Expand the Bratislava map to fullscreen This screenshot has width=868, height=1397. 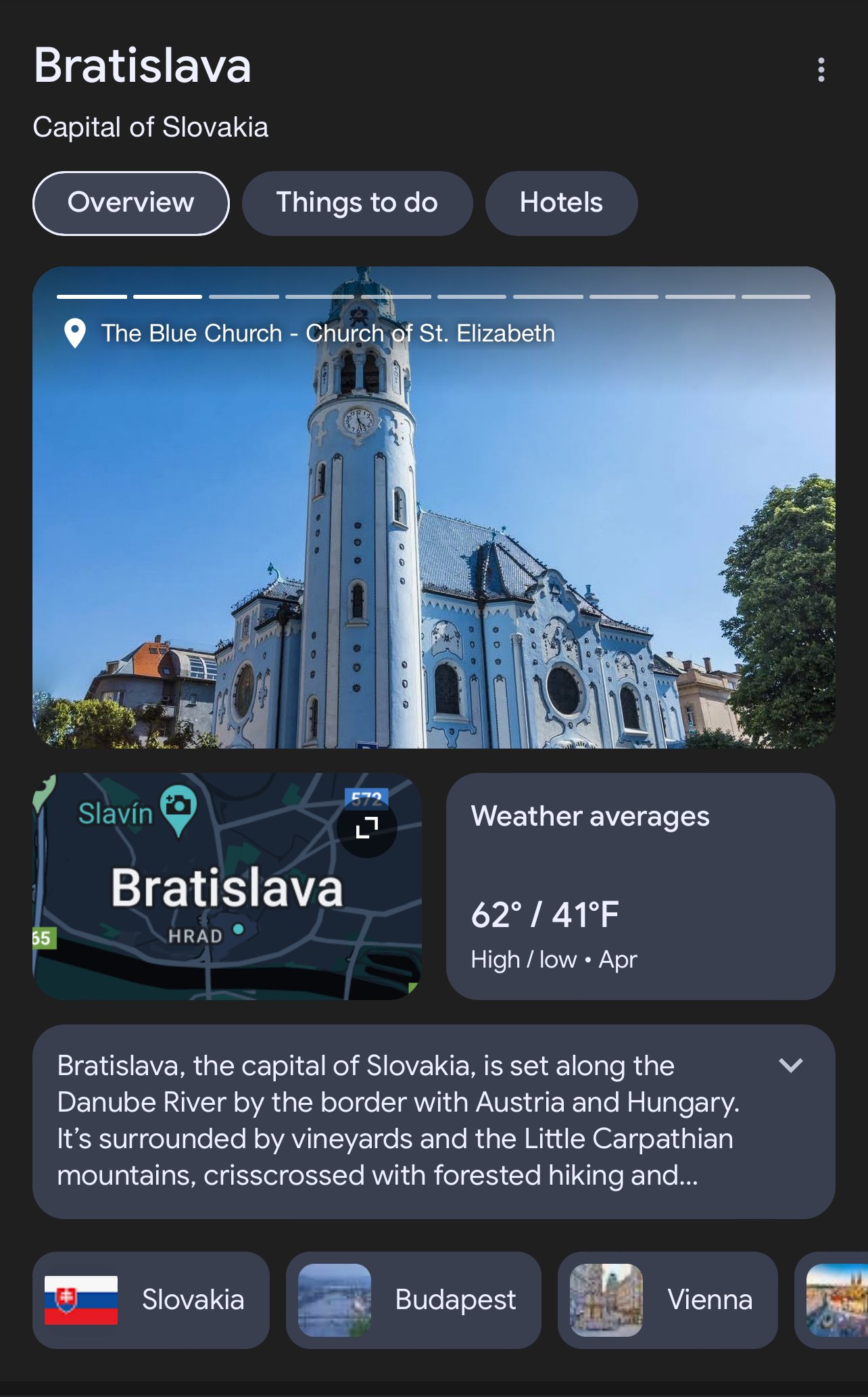point(367,827)
